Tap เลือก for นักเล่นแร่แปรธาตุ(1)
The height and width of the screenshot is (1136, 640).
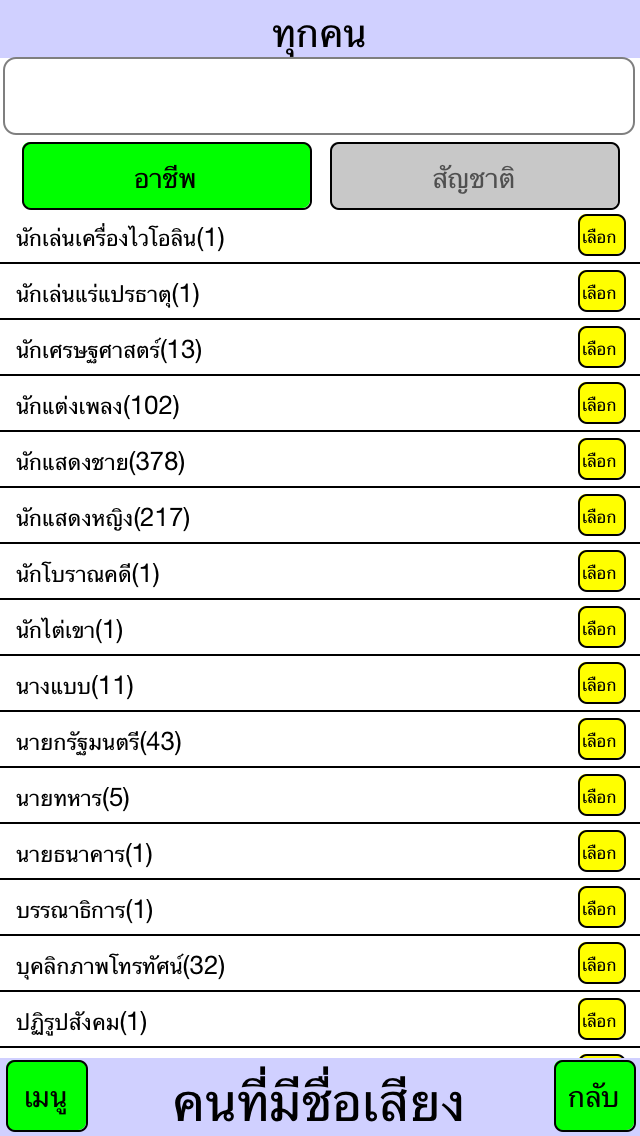[x=602, y=291]
